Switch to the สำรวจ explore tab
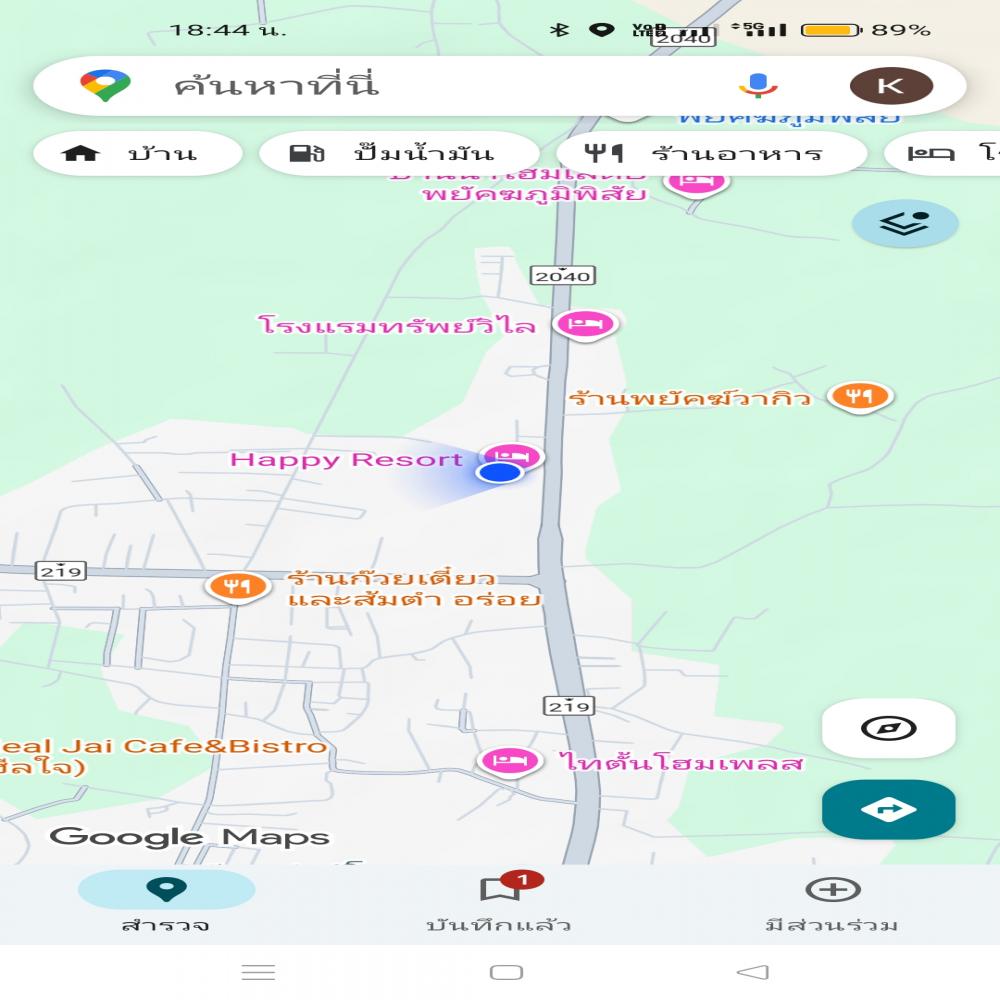This screenshot has width=1000, height=1000. coord(166,902)
